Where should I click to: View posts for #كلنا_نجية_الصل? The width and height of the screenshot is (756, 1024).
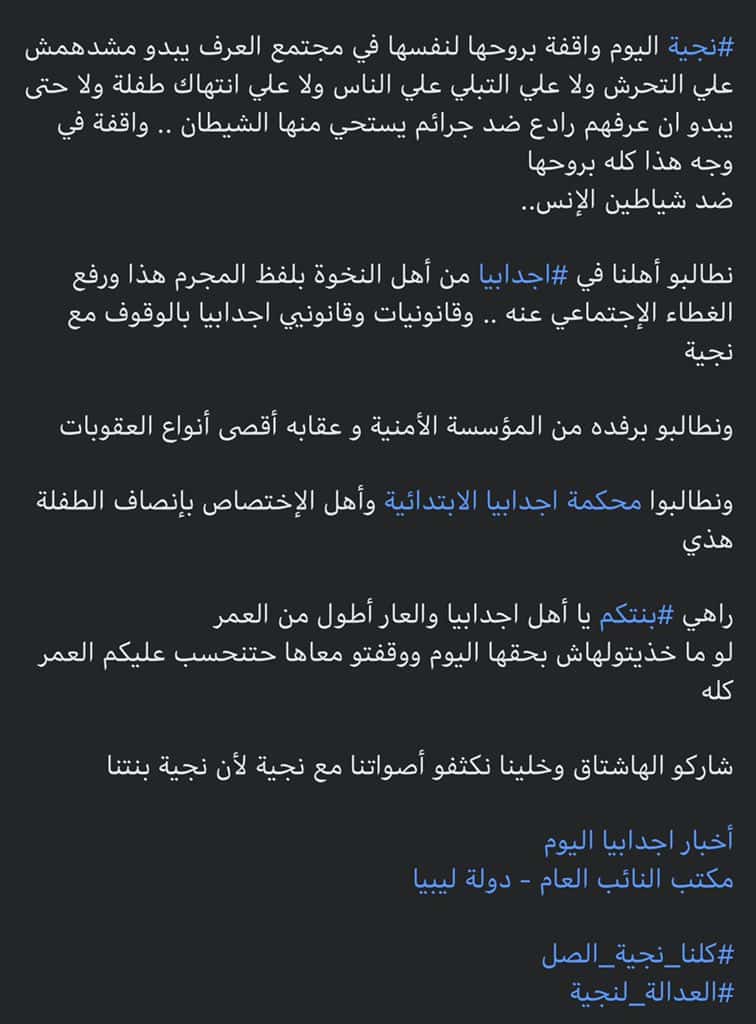[637, 954]
